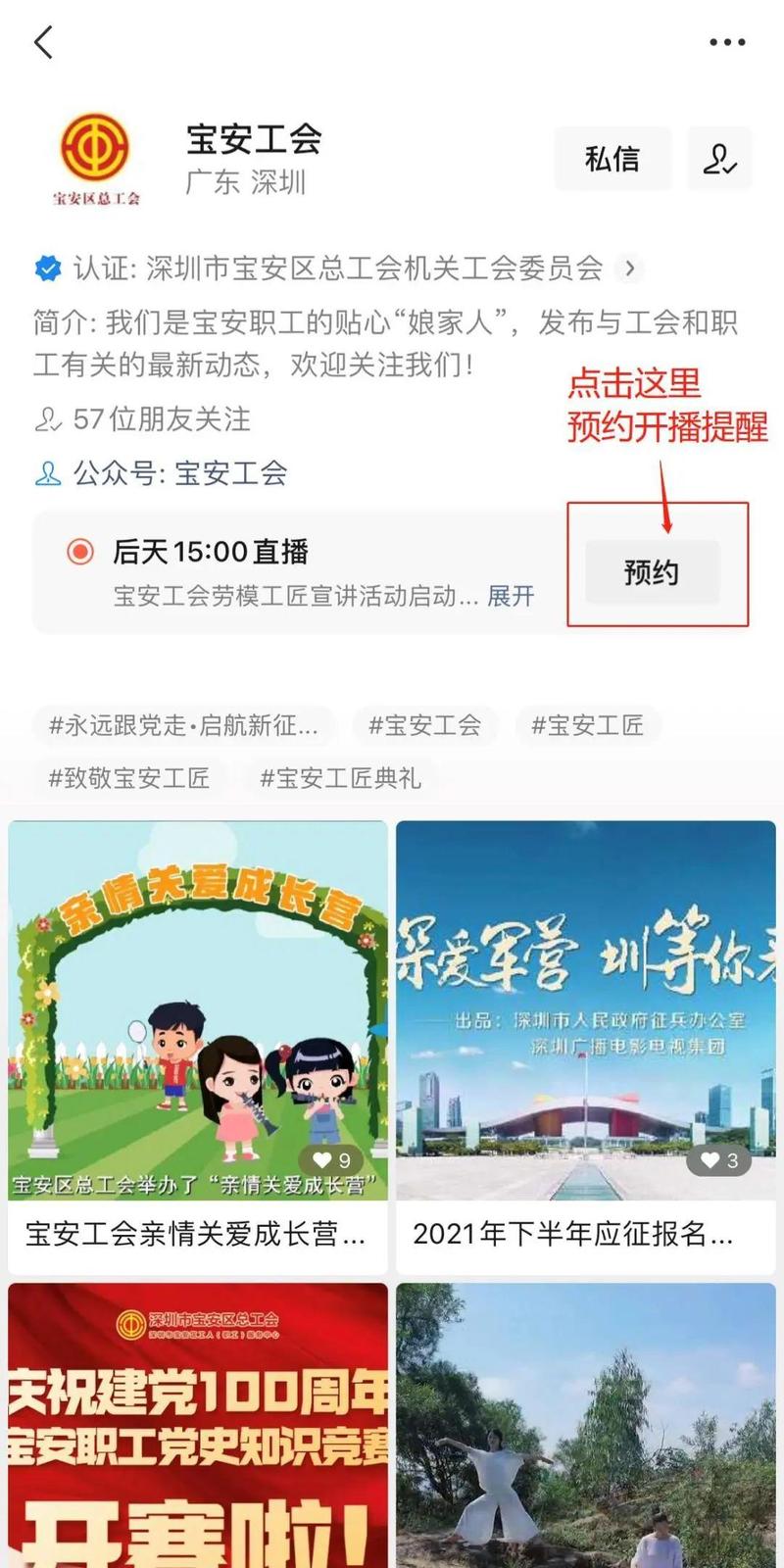Select the #宝安工匠 hashtag chip
784x1568 pixels.
(587, 725)
